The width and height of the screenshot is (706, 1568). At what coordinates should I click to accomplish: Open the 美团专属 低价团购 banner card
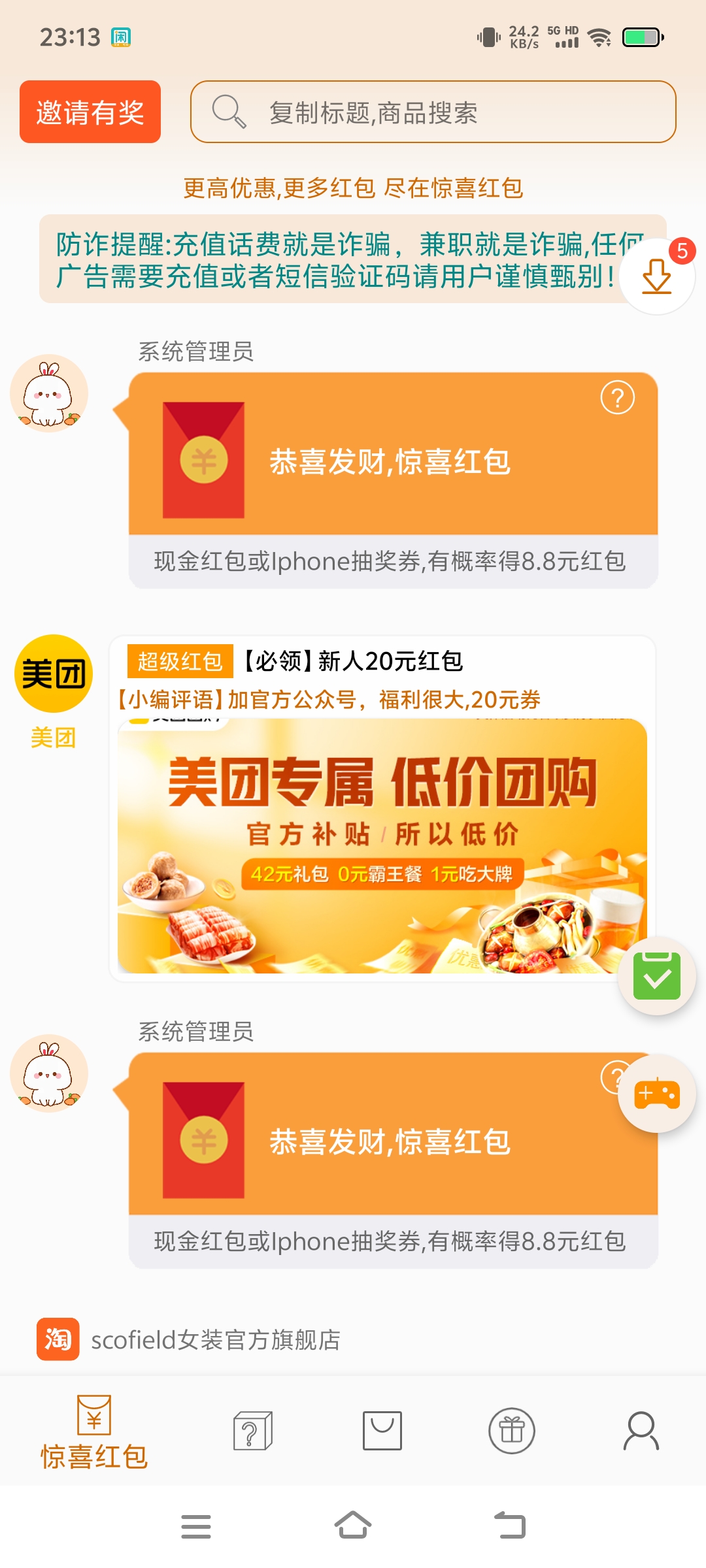pyautogui.click(x=382, y=845)
